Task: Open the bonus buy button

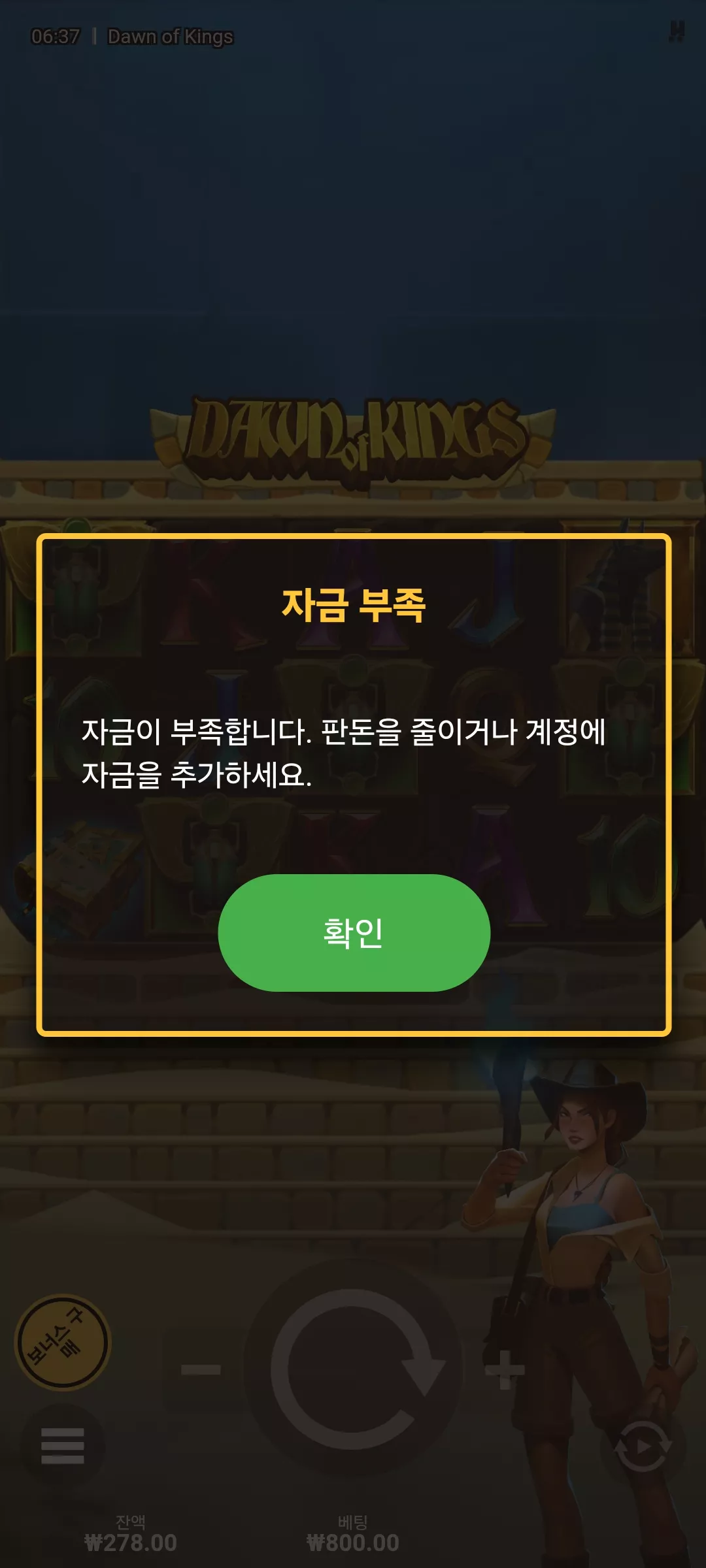Action: click(x=63, y=1343)
